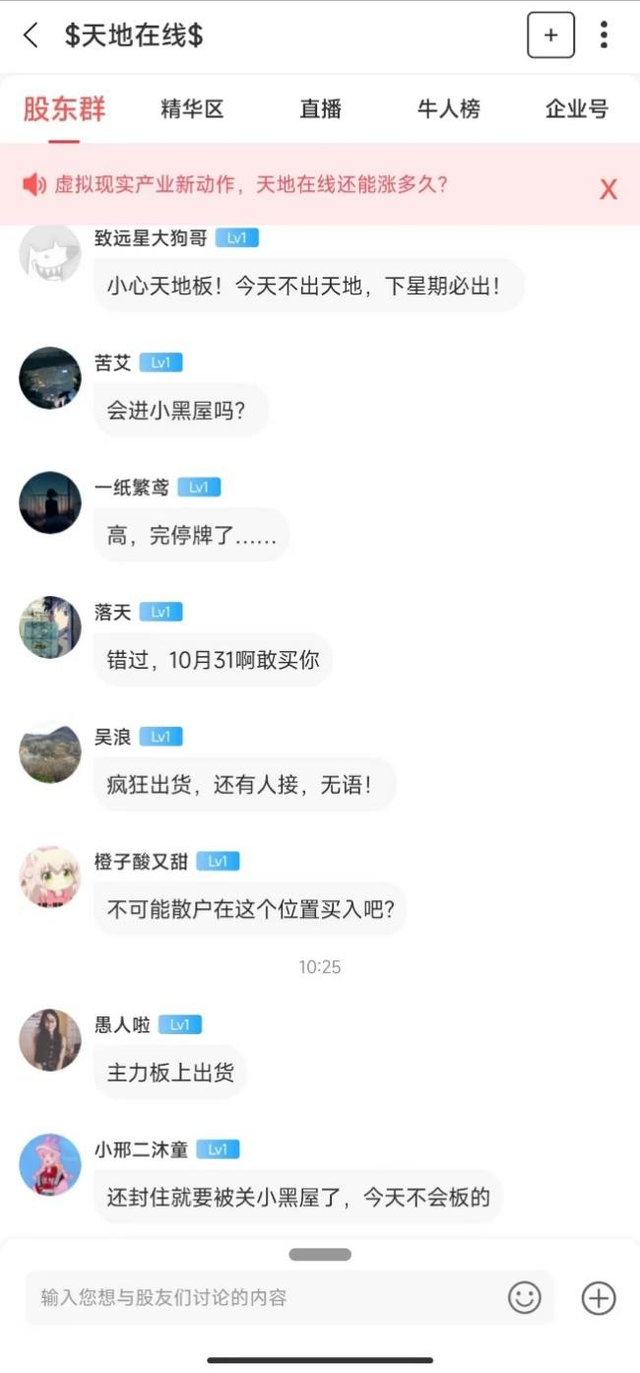View 愚人啦's profile avatar
Viewport: 640px width, 1373px height.
[50, 1040]
